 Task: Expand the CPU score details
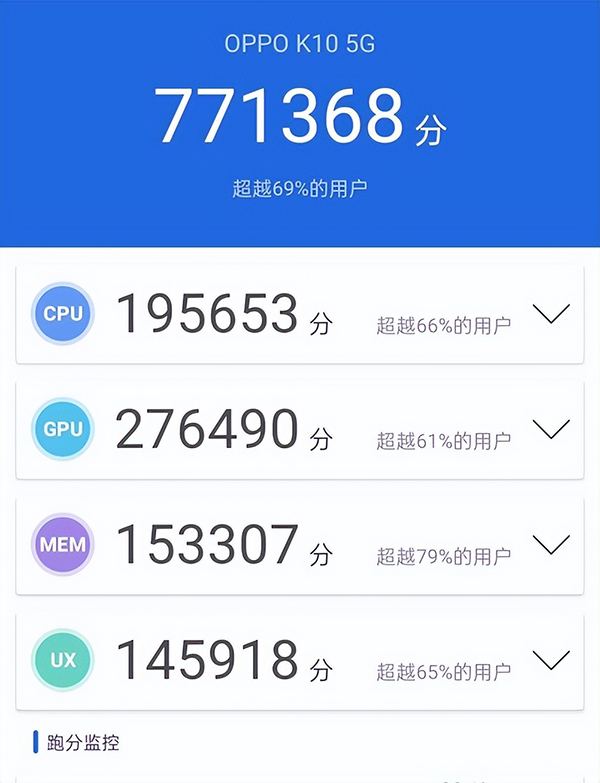tap(551, 314)
